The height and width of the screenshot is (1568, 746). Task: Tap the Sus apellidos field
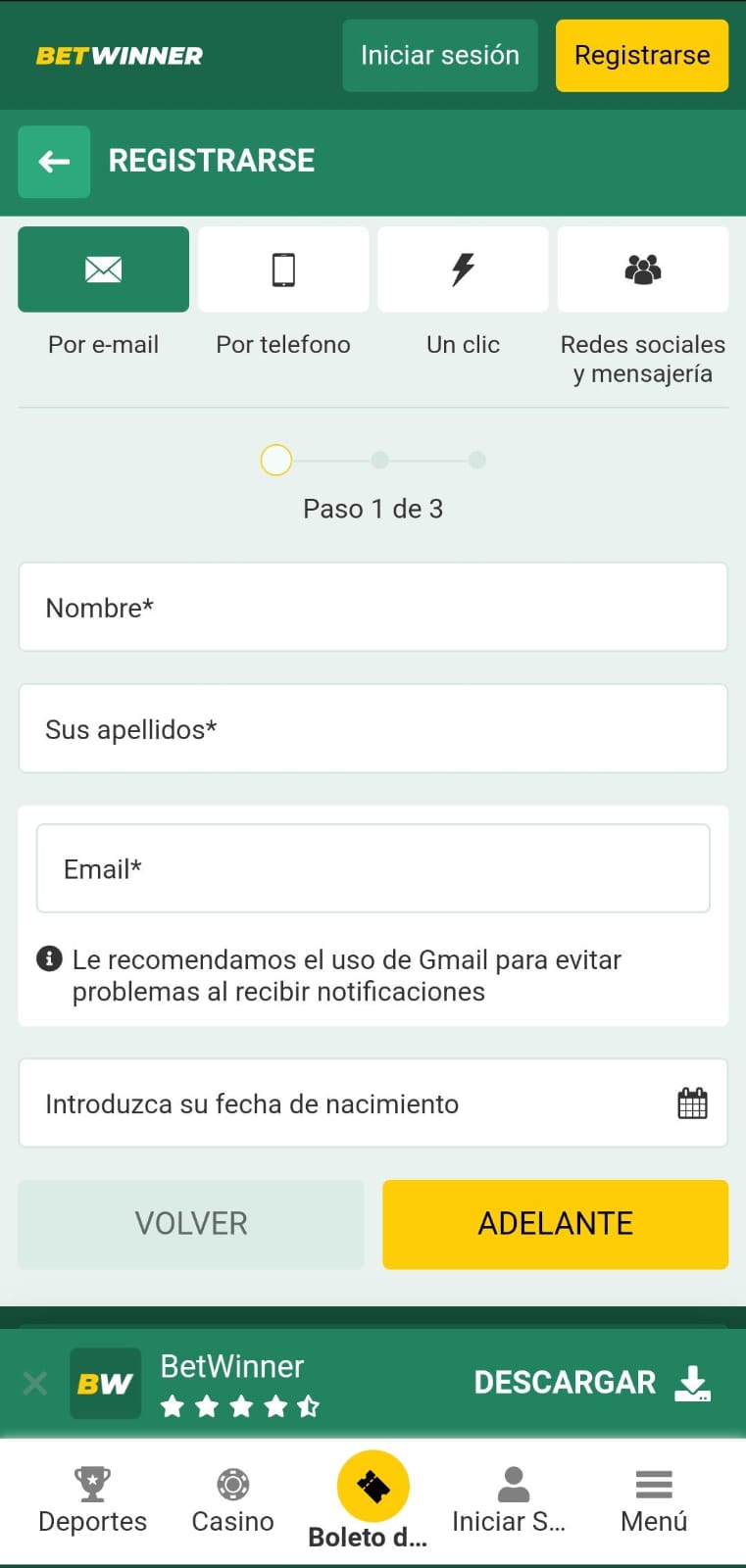373,729
